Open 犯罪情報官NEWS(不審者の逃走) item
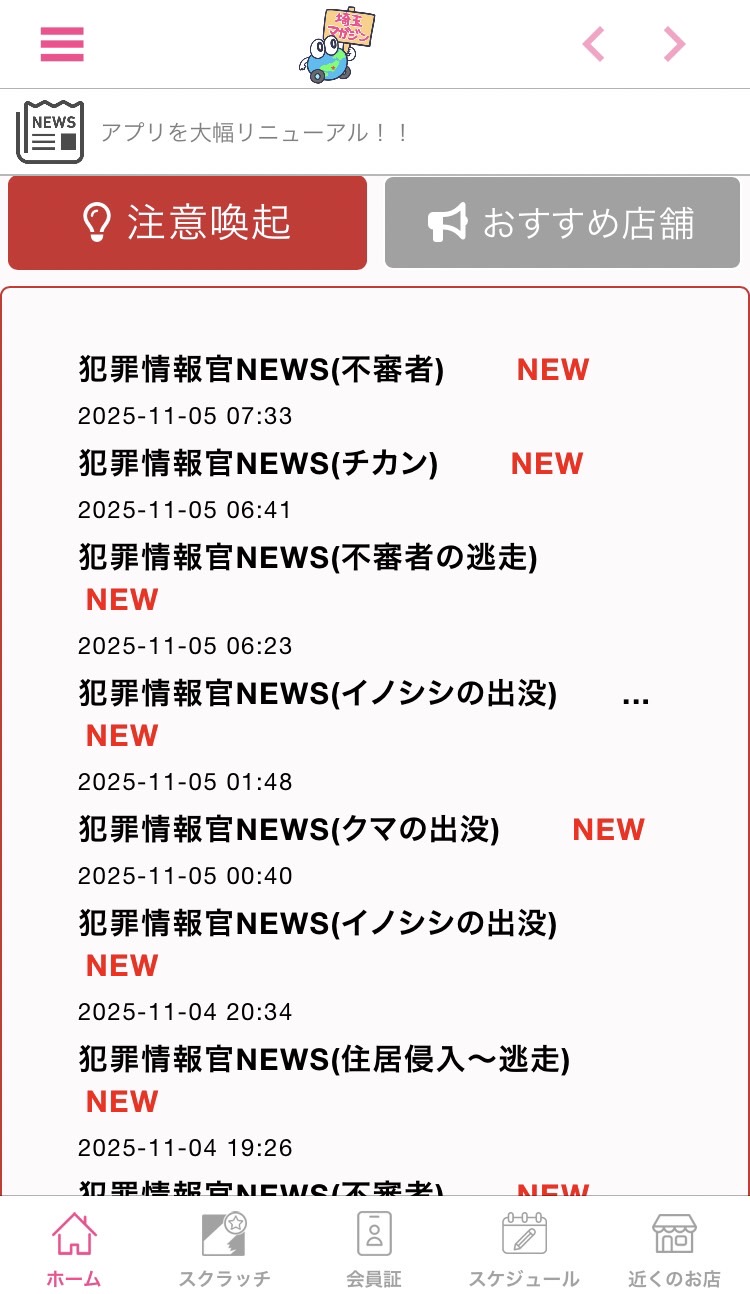The image size is (750, 1294). pyautogui.click(x=308, y=558)
